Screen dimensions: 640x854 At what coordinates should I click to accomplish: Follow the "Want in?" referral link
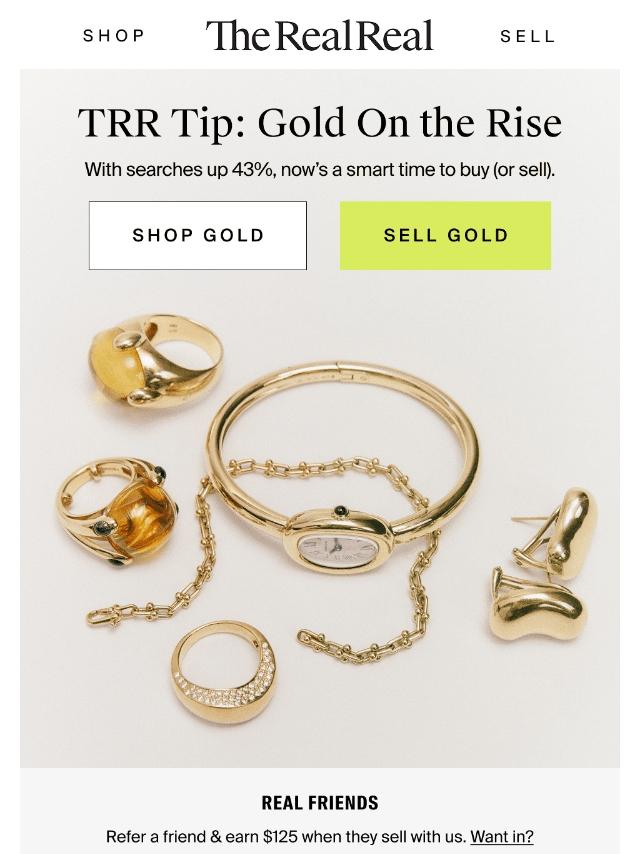(x=502, y=836)
